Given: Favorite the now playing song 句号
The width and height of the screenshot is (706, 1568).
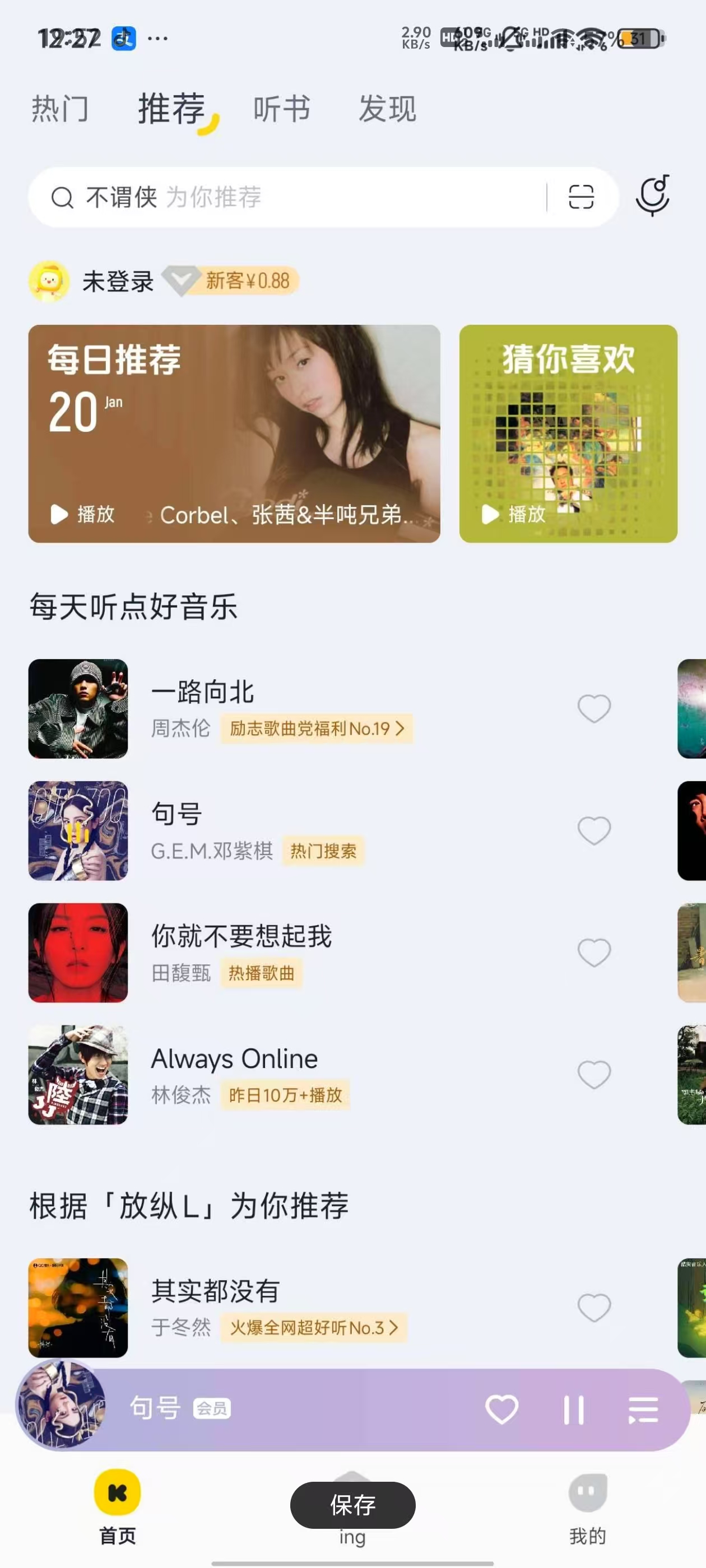Looking at the screenshot, I should coord(501,1410).
